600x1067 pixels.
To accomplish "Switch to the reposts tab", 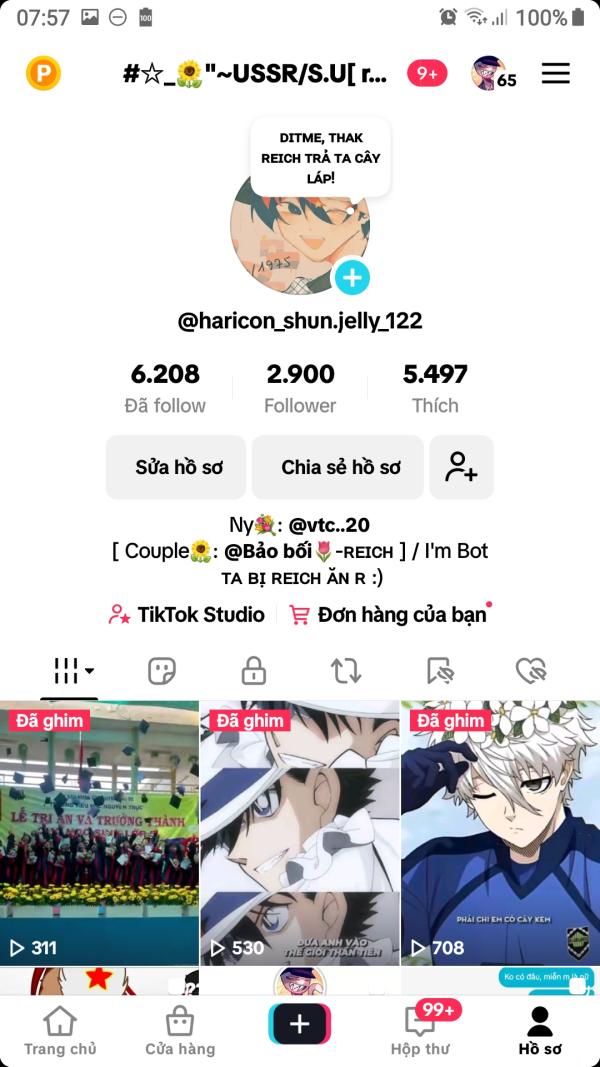I will (x=346, y=671).
